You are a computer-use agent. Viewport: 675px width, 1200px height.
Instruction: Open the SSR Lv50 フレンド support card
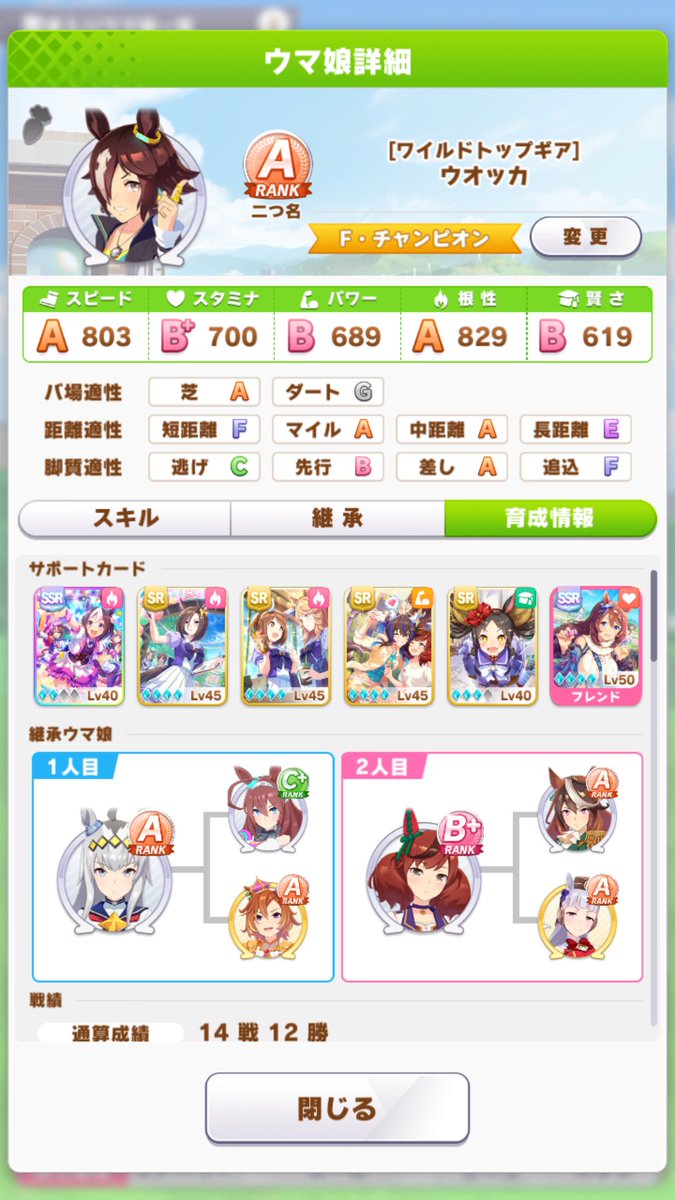596,646
